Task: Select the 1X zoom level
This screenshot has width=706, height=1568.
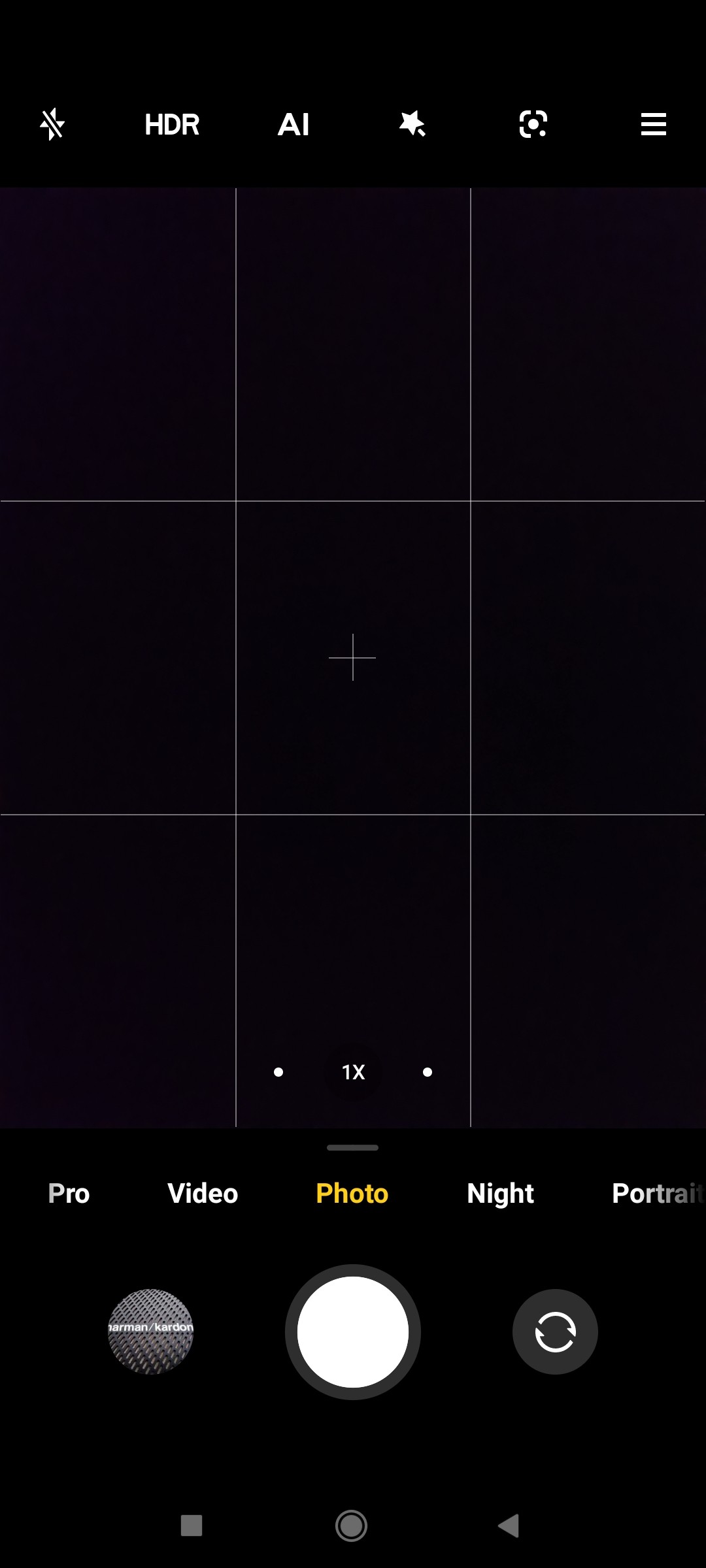Action: (353, 1072)
